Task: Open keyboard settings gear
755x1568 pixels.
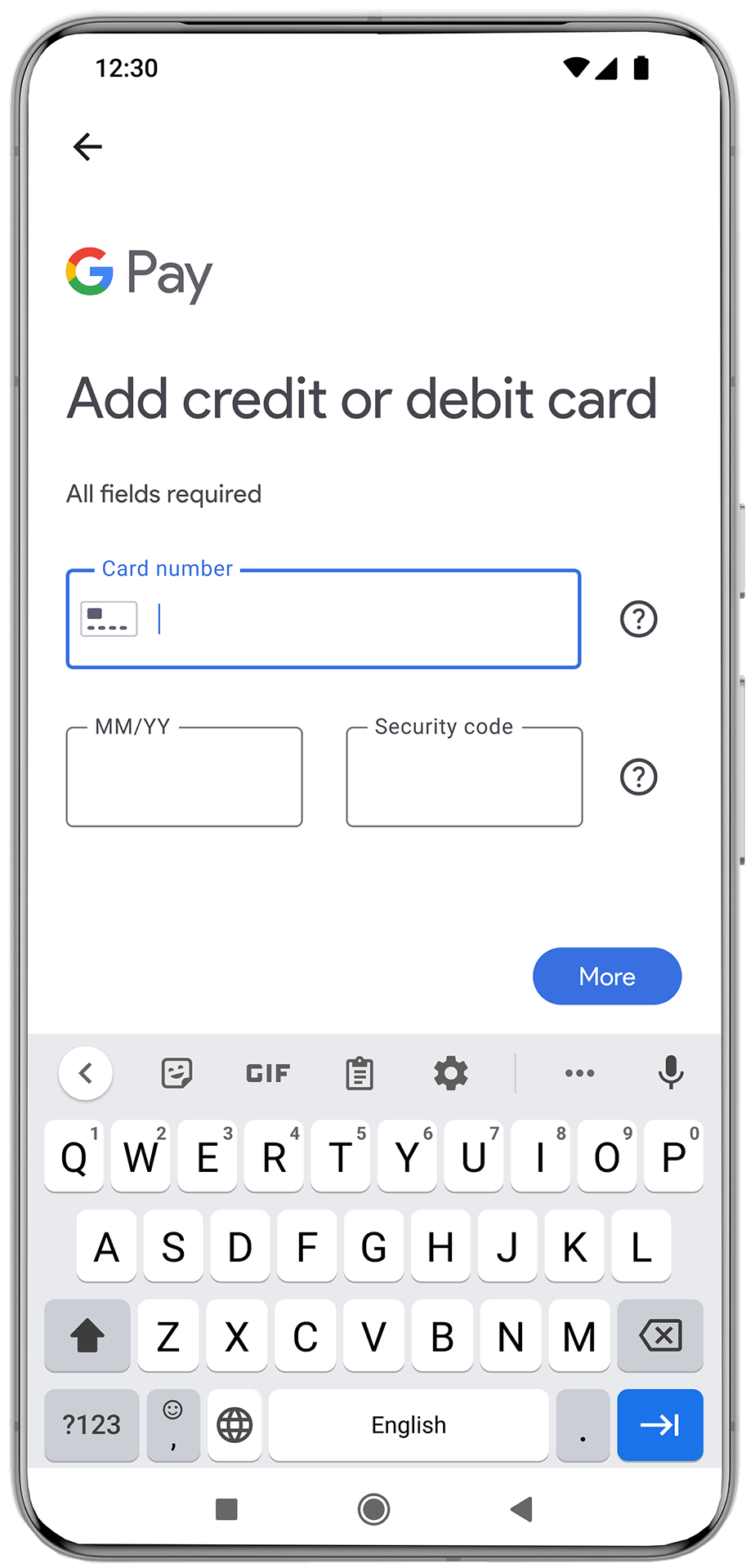Action: [450, 1073]
